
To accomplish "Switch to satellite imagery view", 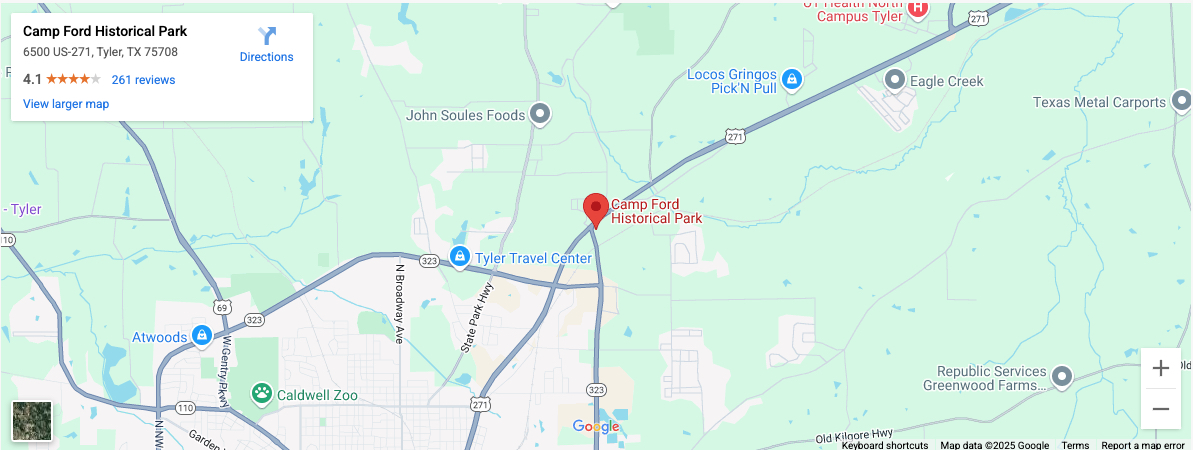I will click(32, 421).
